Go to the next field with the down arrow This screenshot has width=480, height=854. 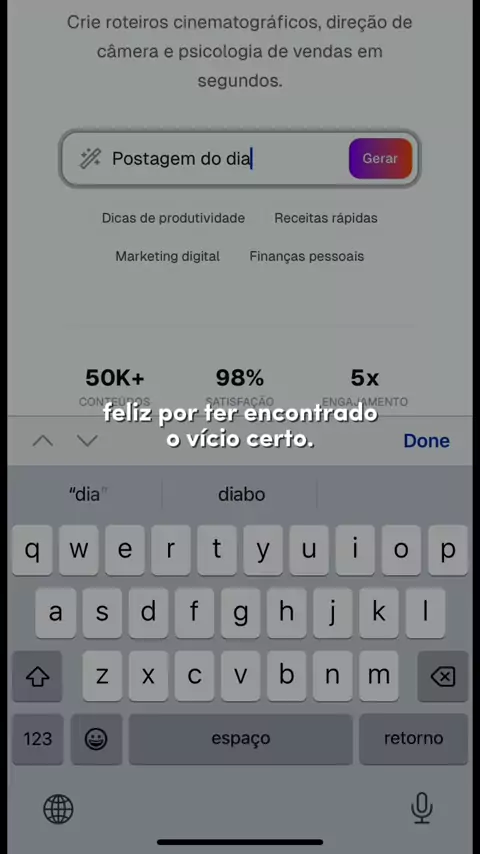(x=87, y=441)
